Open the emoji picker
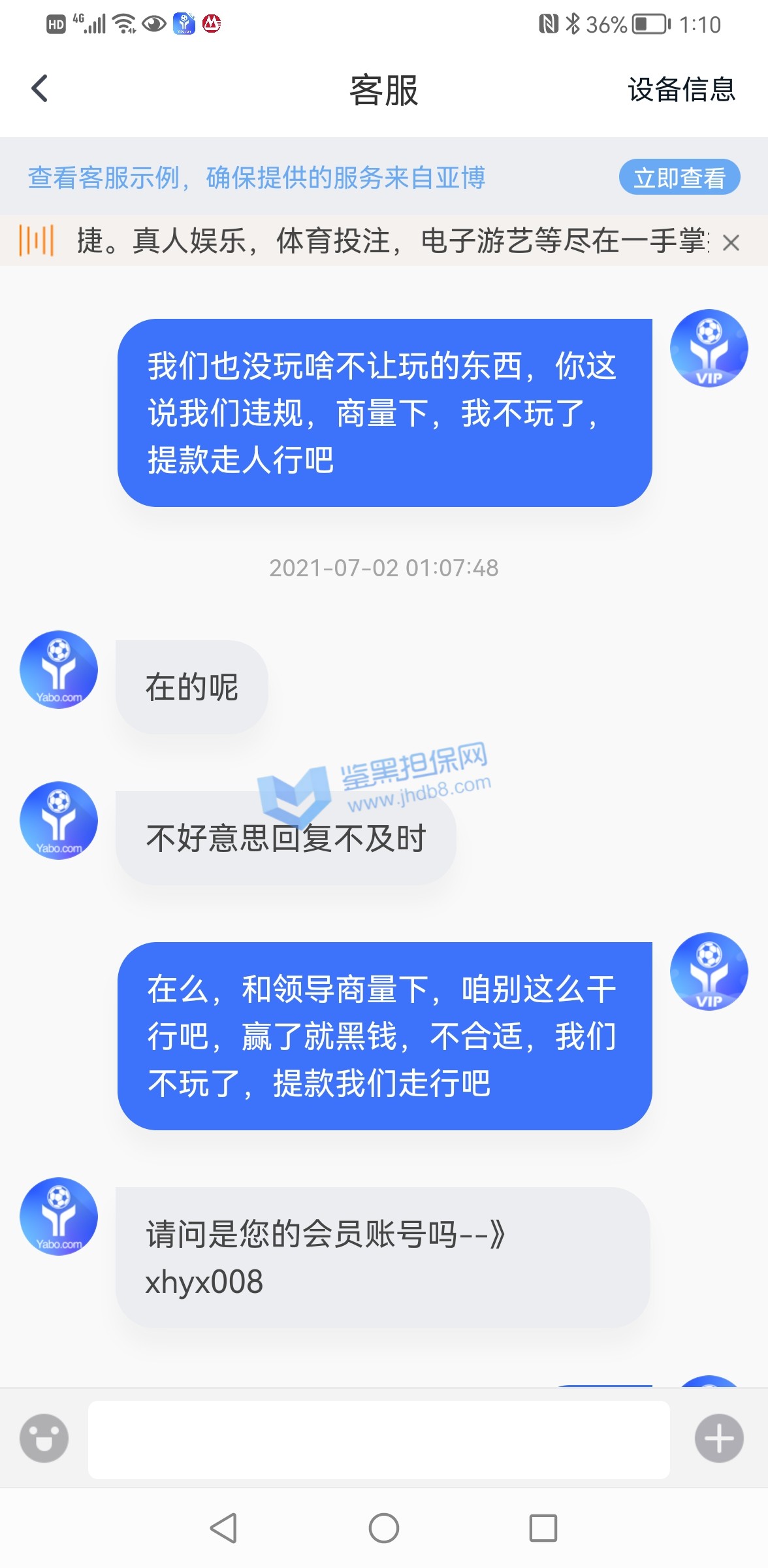Viewport: 768px width, 1568px height. coord(44,1438)
